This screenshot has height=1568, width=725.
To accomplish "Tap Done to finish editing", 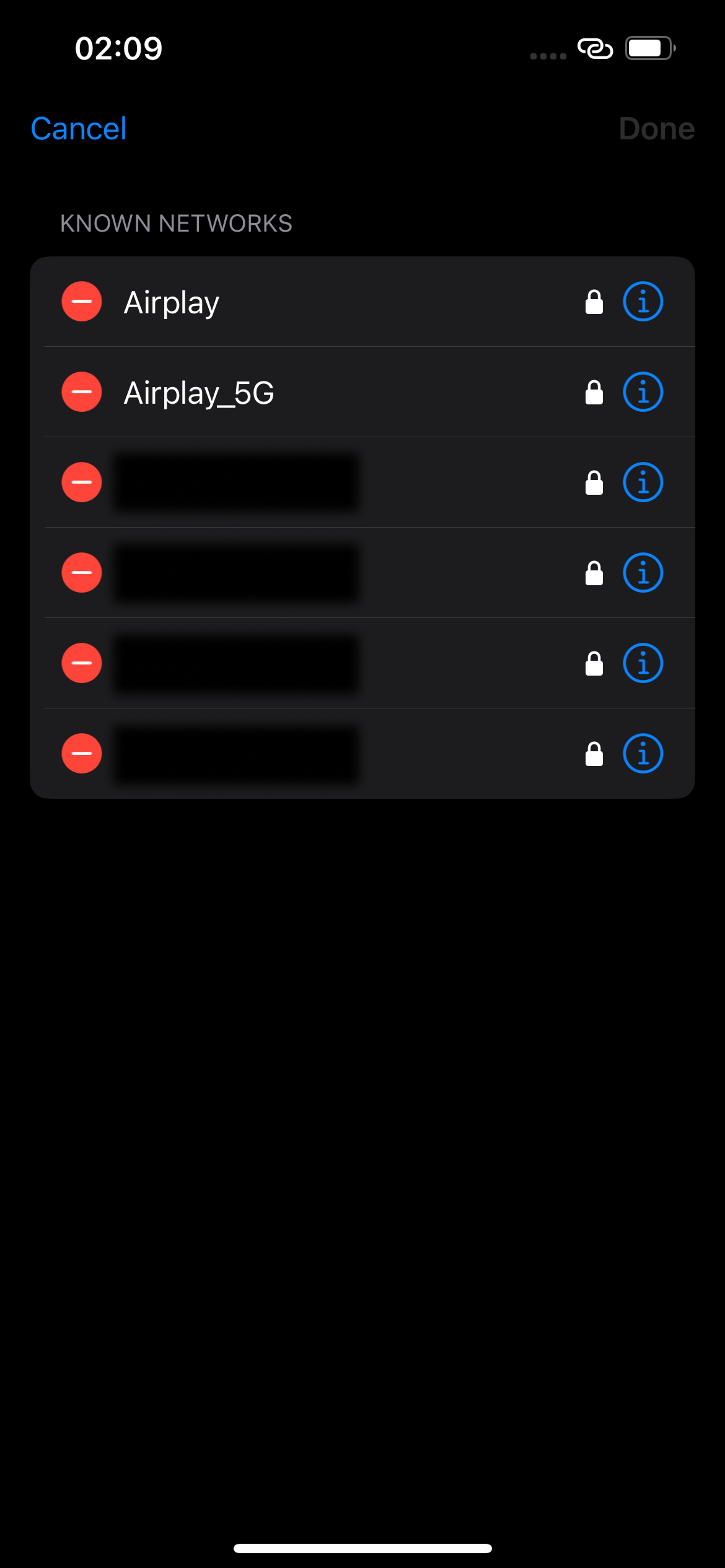I will pos(656,128).
